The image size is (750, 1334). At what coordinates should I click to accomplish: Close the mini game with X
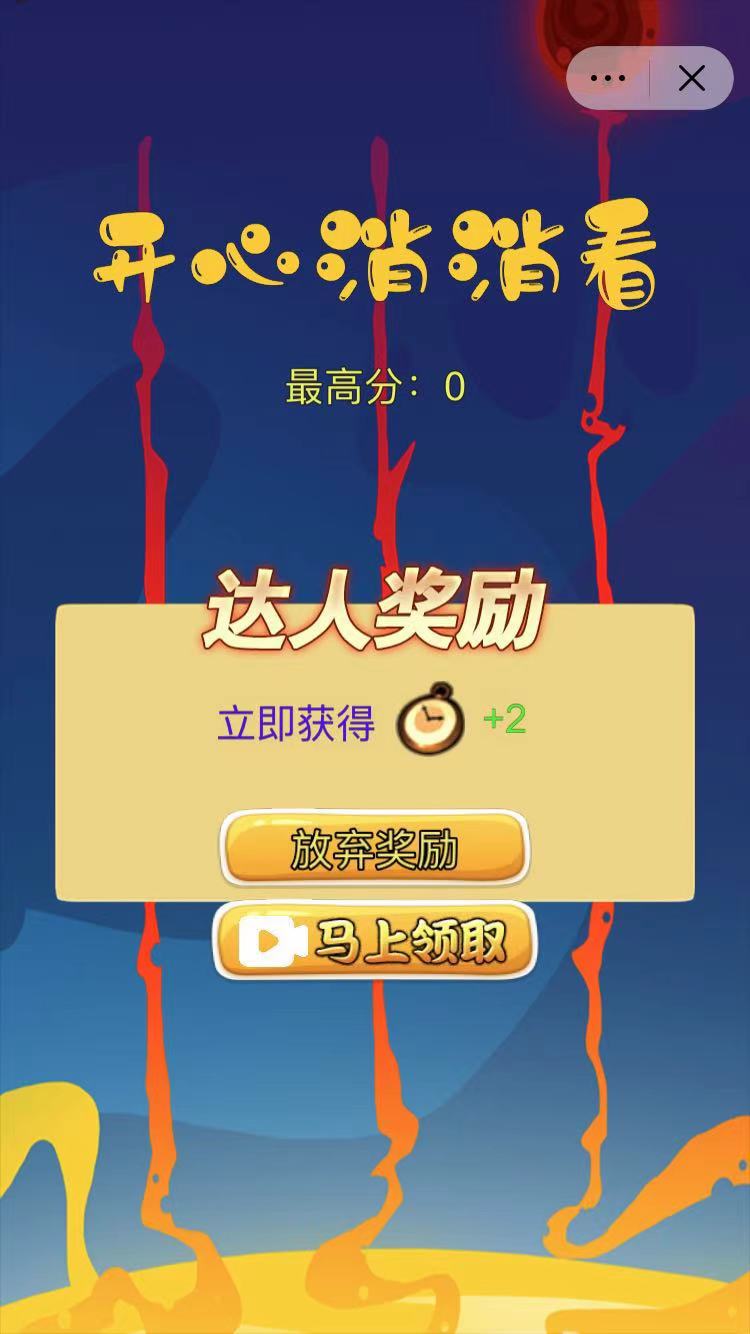692,78
